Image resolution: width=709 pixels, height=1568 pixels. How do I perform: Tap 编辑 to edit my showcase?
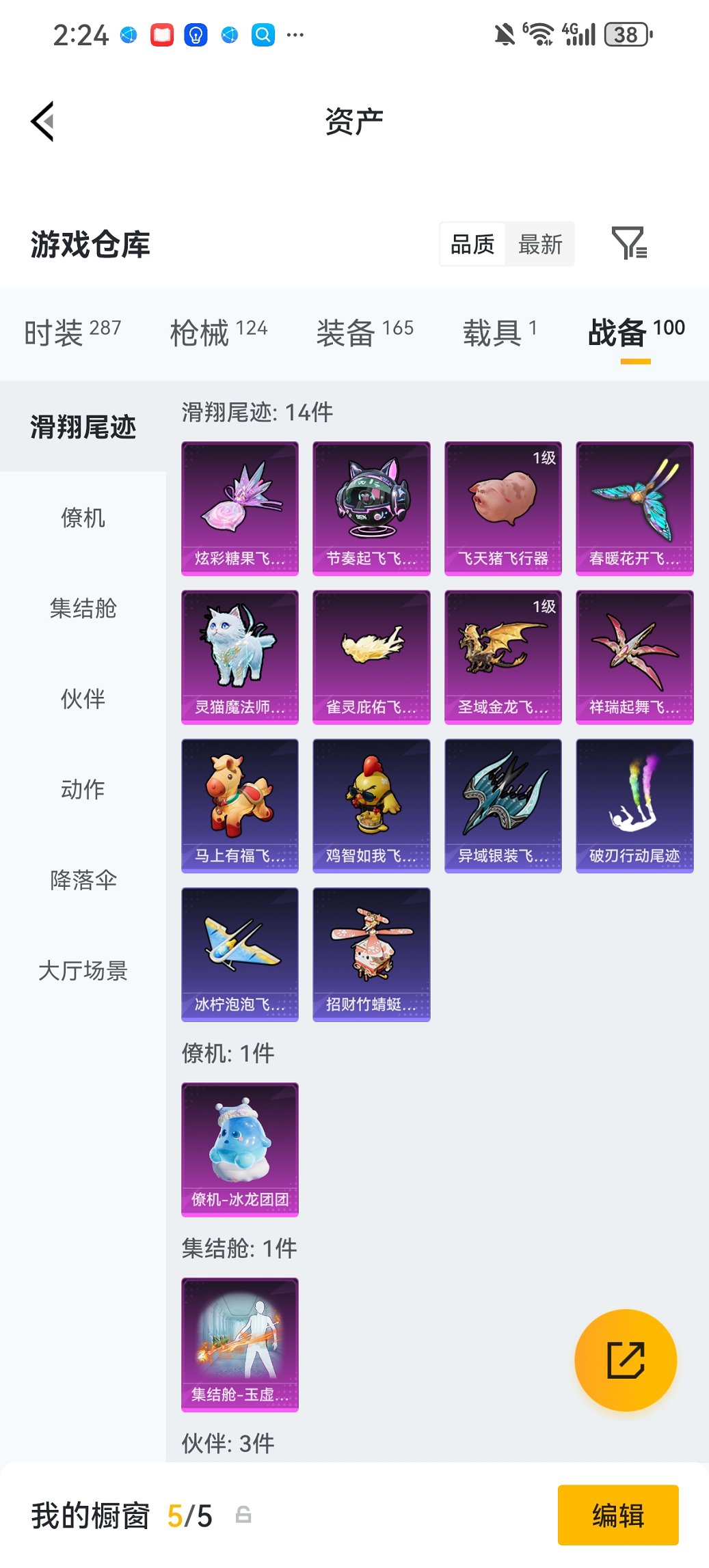click(x=617, y=1515)
